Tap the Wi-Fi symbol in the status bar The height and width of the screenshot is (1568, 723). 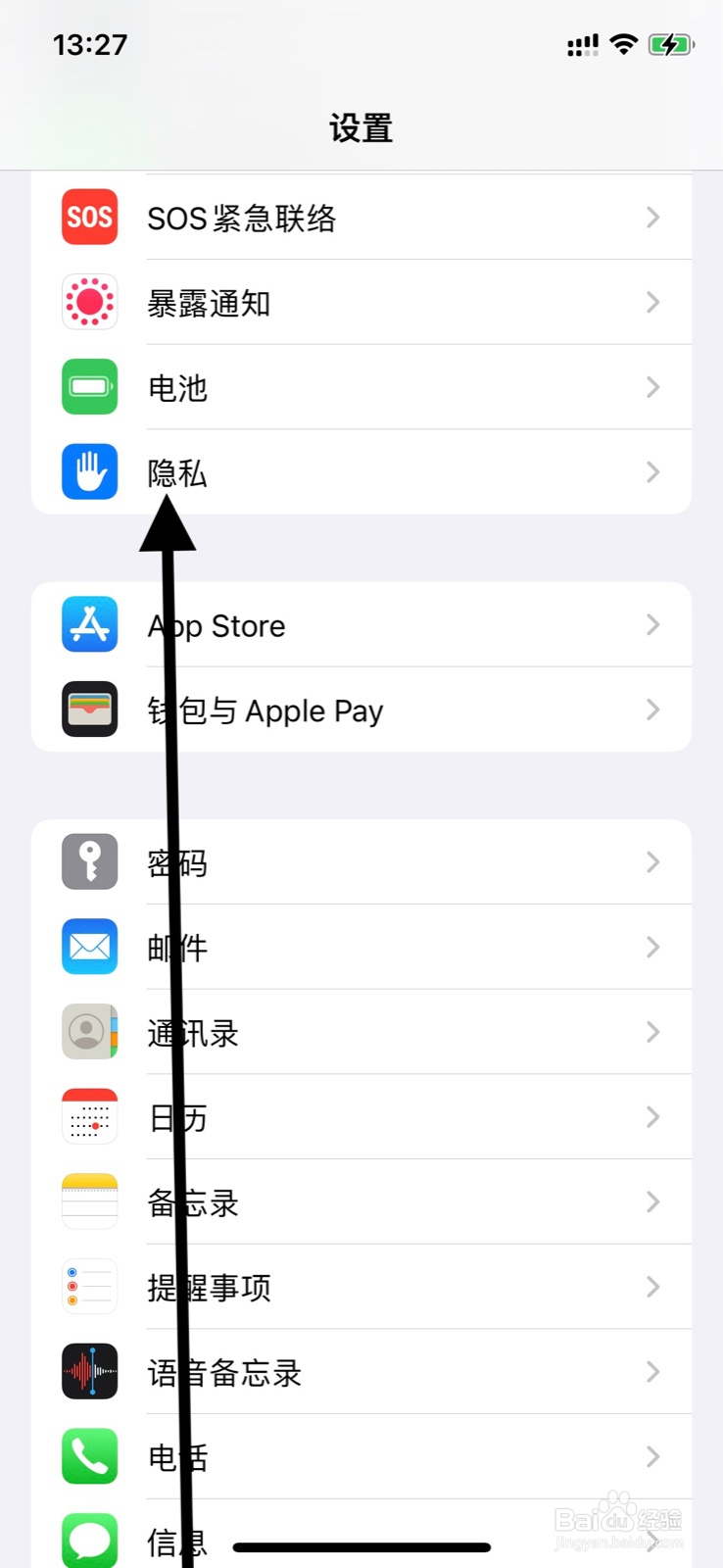point(623,44)
